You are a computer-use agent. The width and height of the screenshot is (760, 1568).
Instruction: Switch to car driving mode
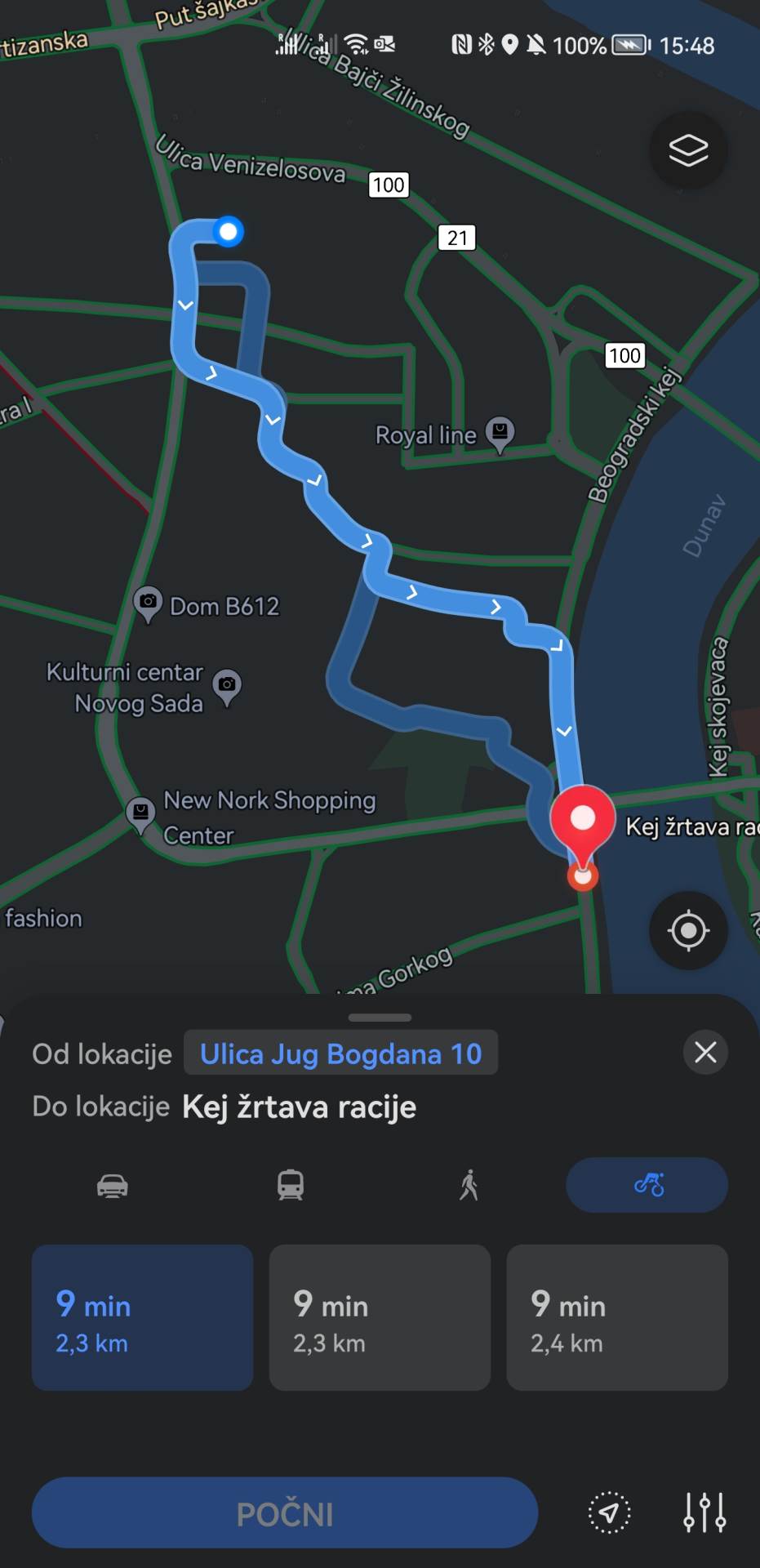[x=113, y=1185]
